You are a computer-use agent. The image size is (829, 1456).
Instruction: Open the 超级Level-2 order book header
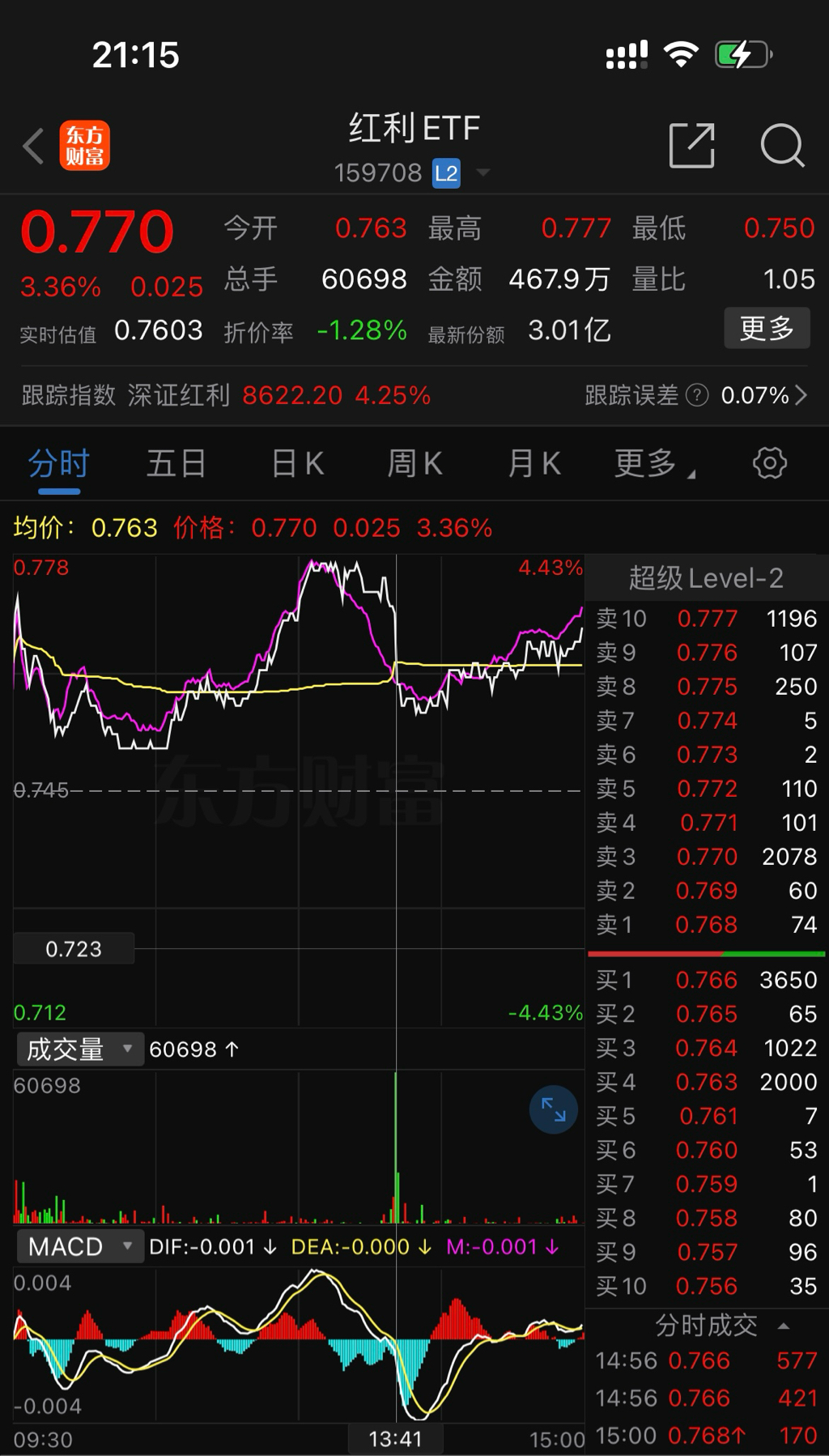click(705, 578)
